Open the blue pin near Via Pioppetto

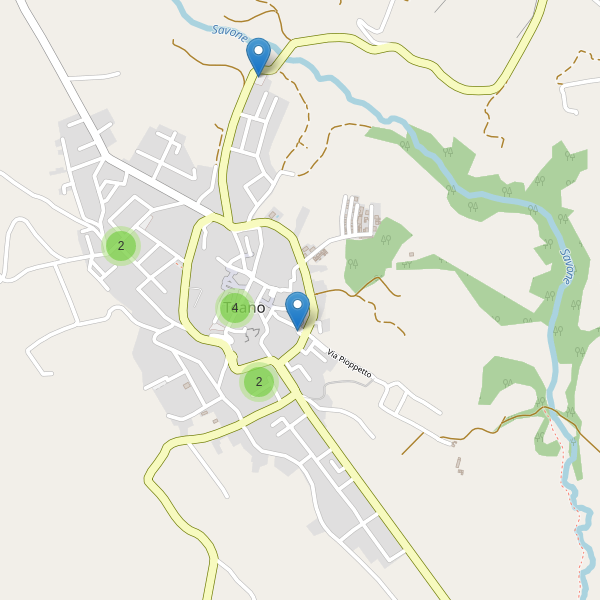pyautogui.click(x=297, y=309)
